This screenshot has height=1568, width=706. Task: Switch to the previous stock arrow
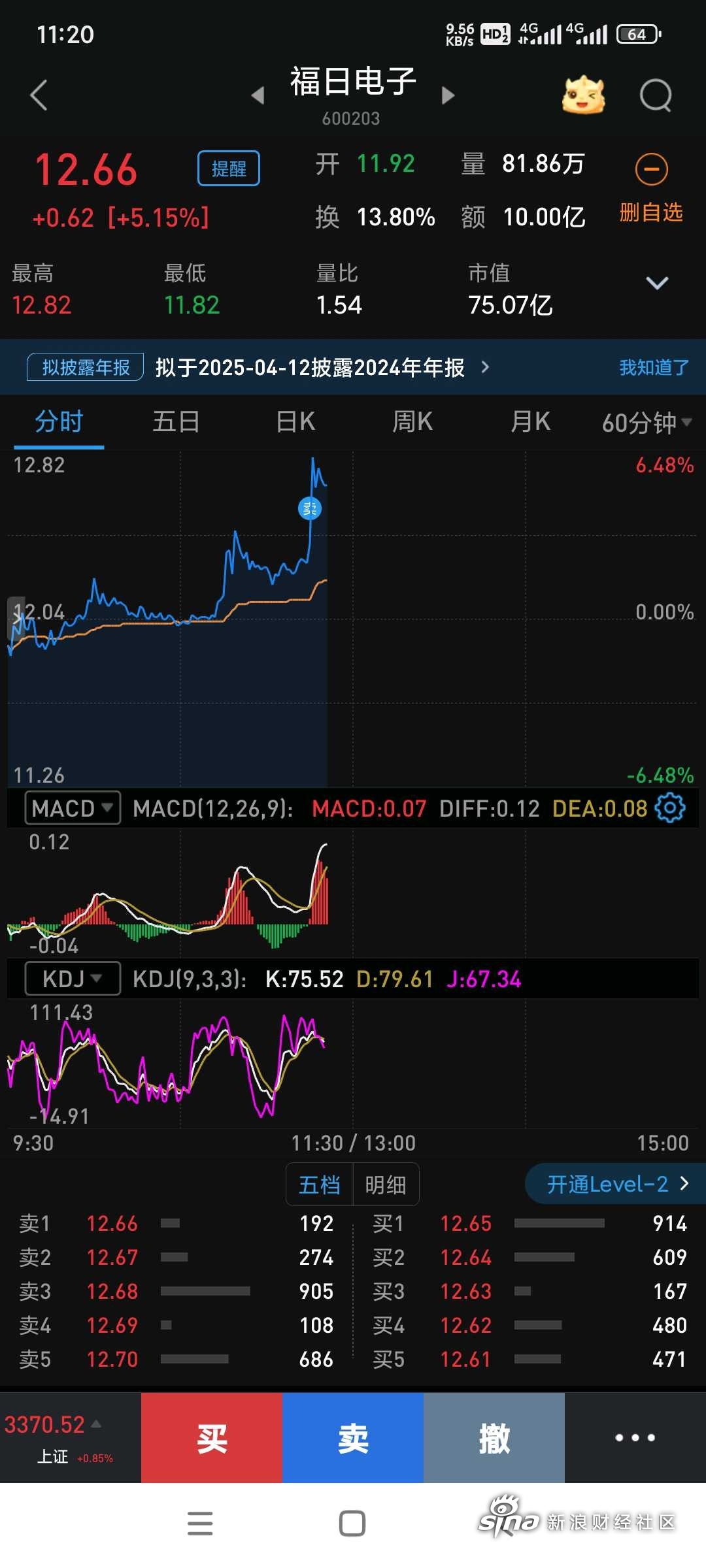(258, 95)
